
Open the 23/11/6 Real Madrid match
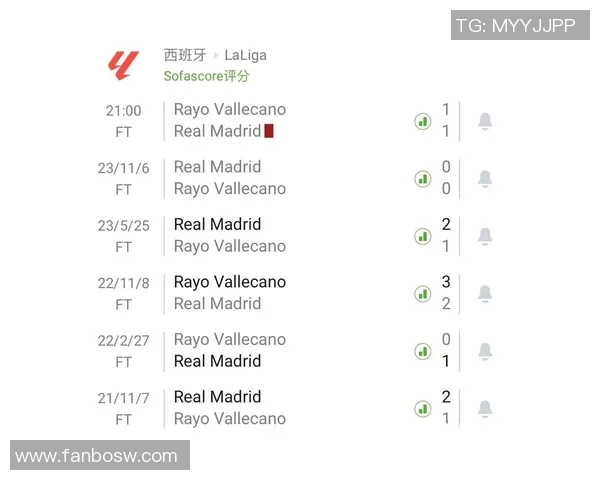click(229, 178)
